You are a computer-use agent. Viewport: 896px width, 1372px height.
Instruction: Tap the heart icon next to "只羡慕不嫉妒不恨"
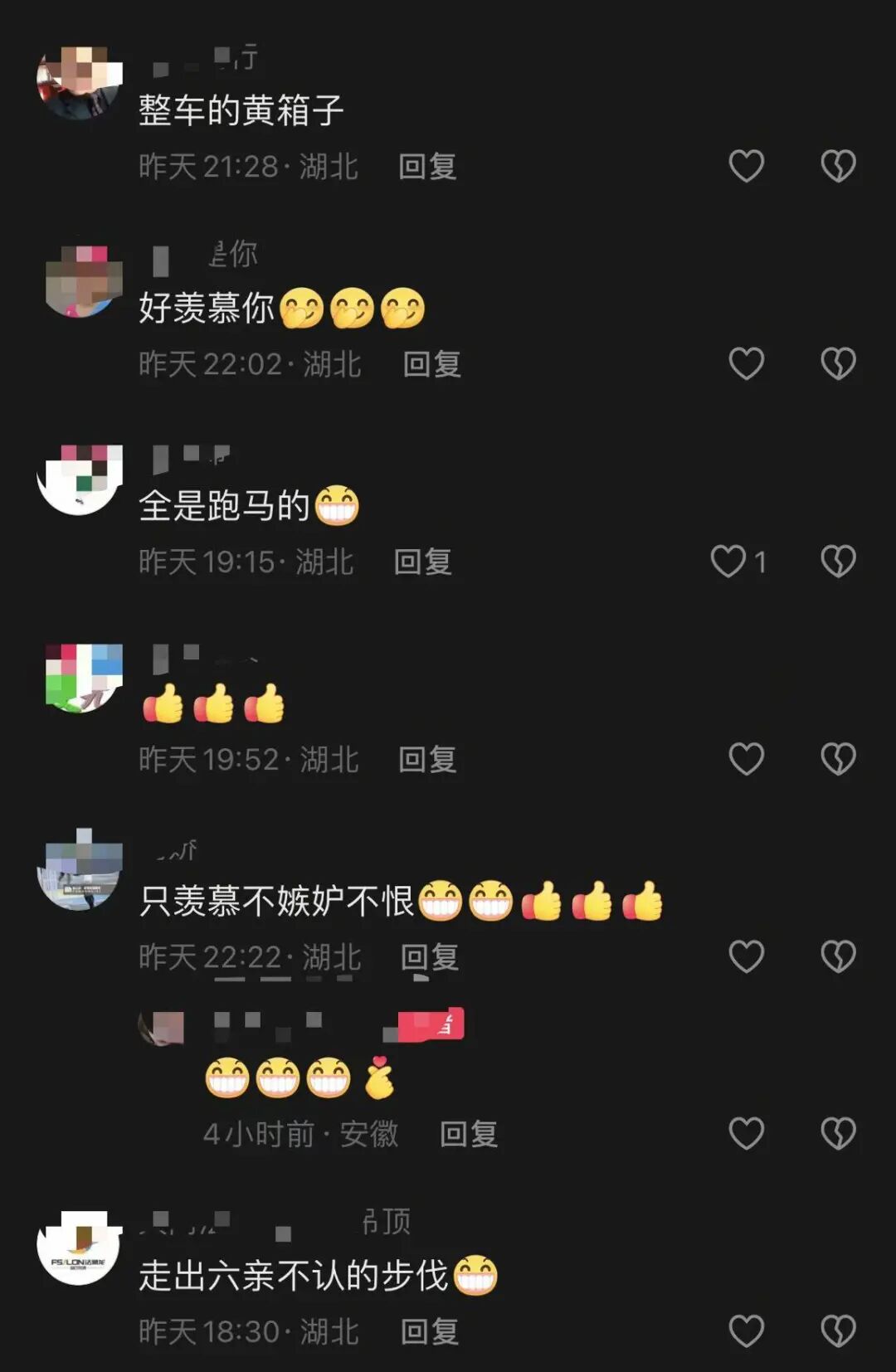(x=746, y=955)
